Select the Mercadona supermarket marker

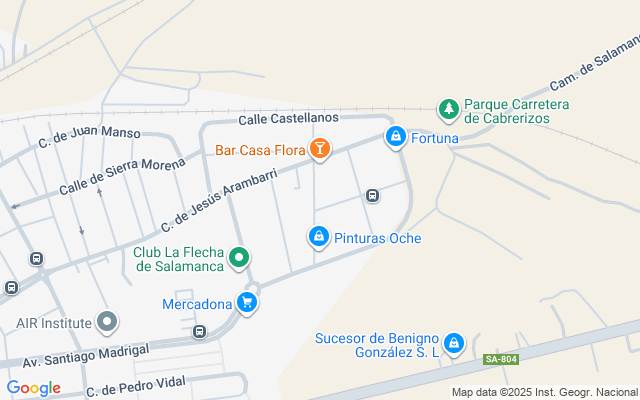click(x=246, y=301)
